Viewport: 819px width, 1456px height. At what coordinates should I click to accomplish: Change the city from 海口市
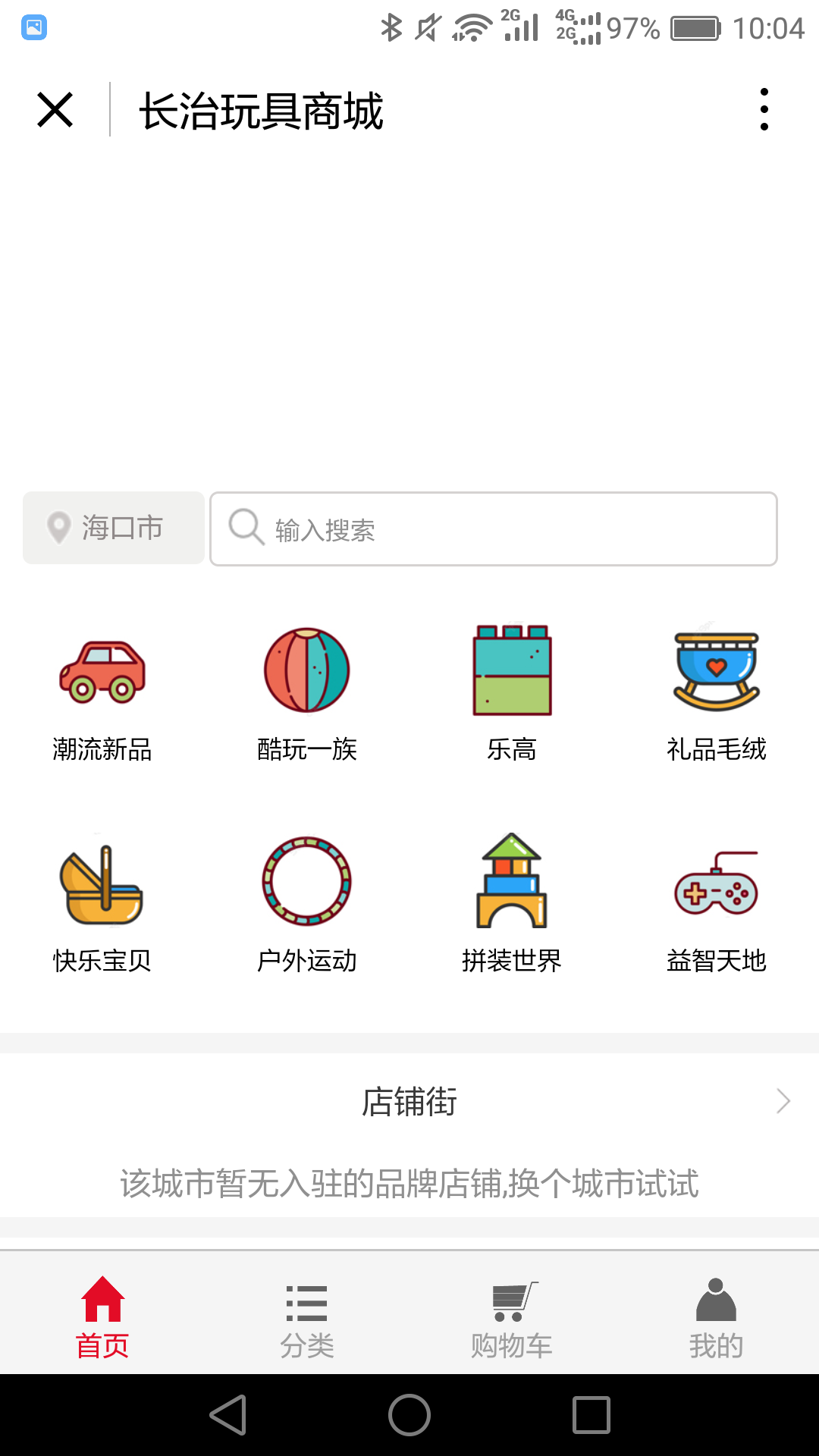(x=114, y=528)
